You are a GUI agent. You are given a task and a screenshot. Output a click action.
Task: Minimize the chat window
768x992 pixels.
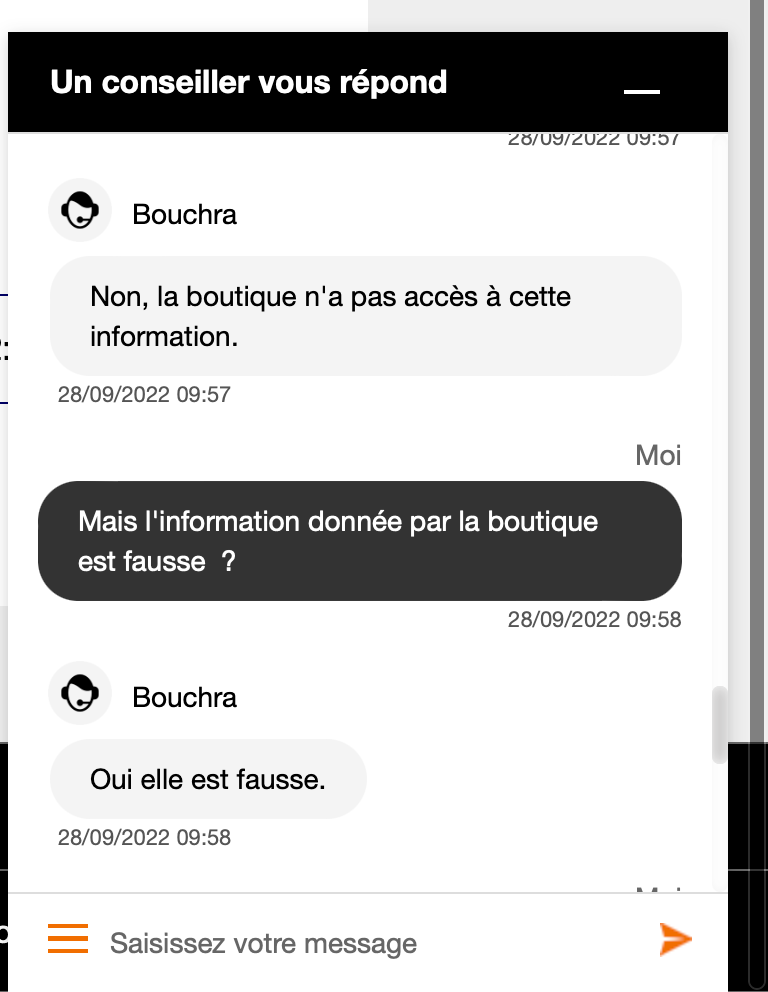click(x=641, y=90)
